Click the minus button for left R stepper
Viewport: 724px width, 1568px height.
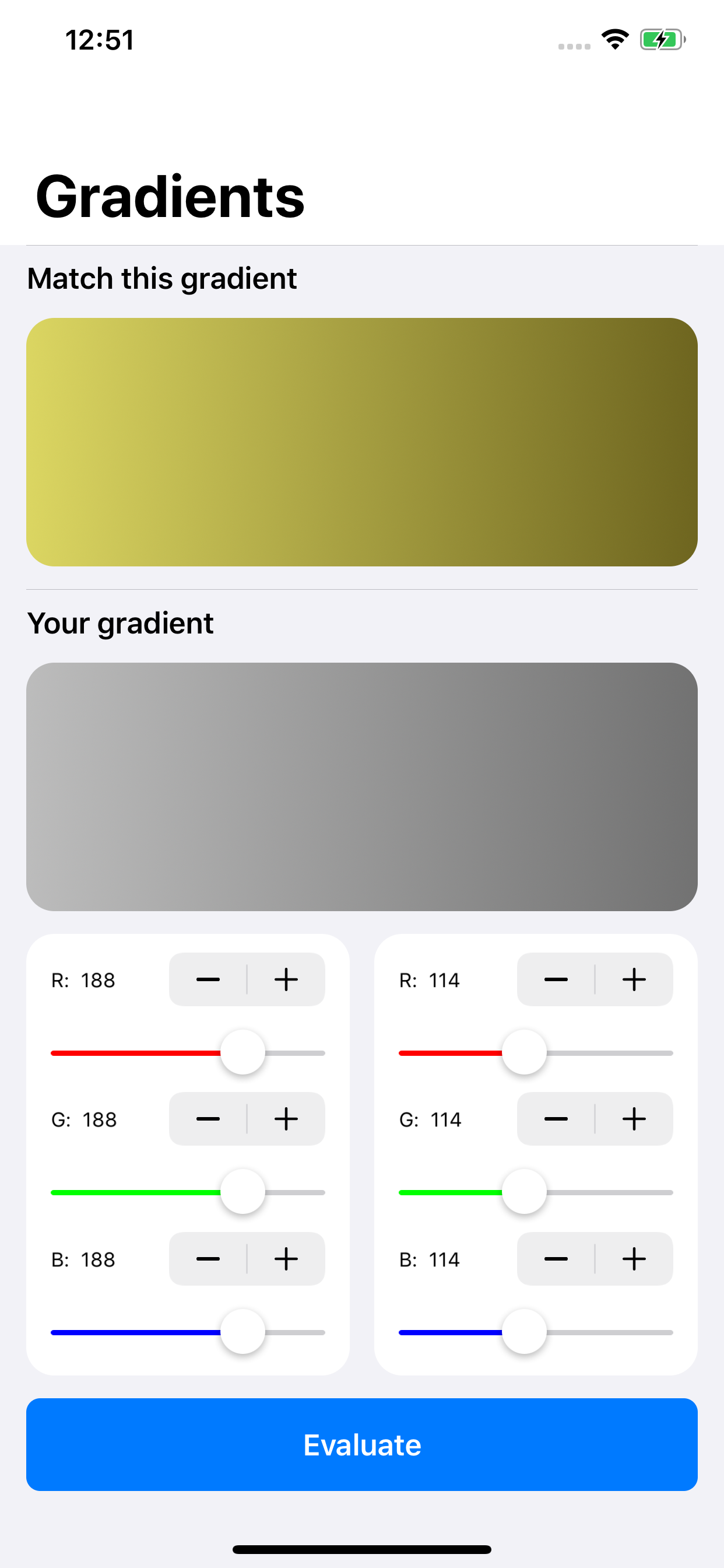[208, 979]
